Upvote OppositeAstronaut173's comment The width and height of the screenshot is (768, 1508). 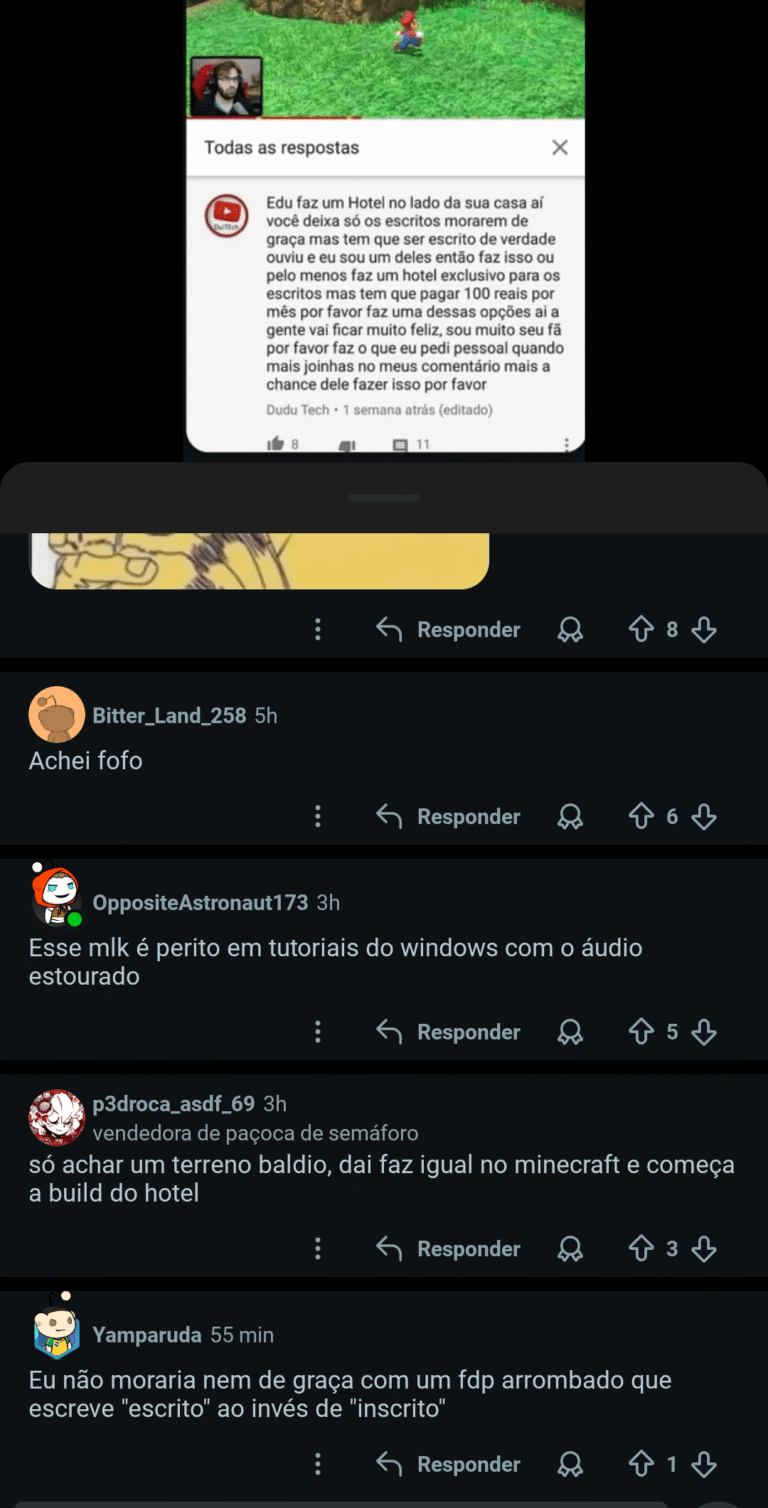641,1032
